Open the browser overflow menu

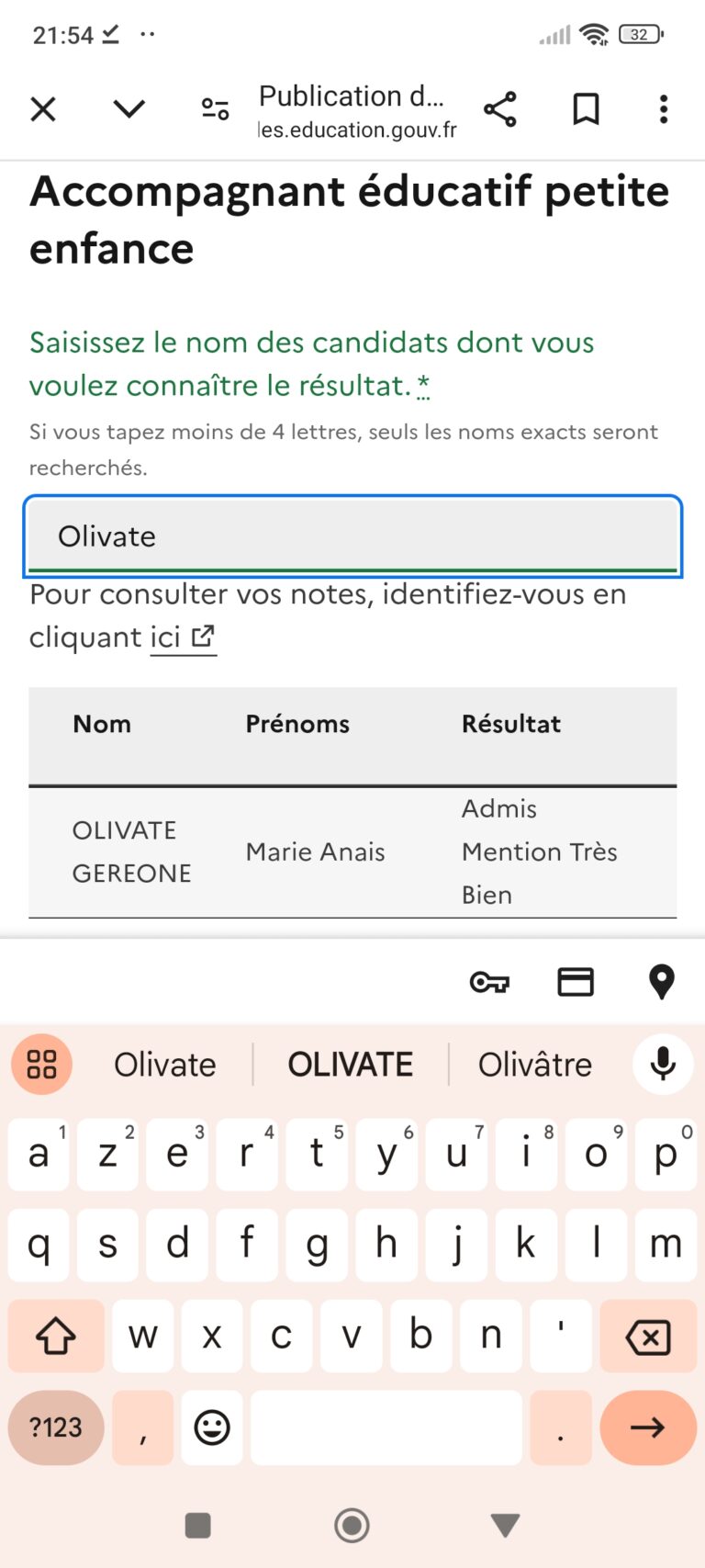[664, 109]
